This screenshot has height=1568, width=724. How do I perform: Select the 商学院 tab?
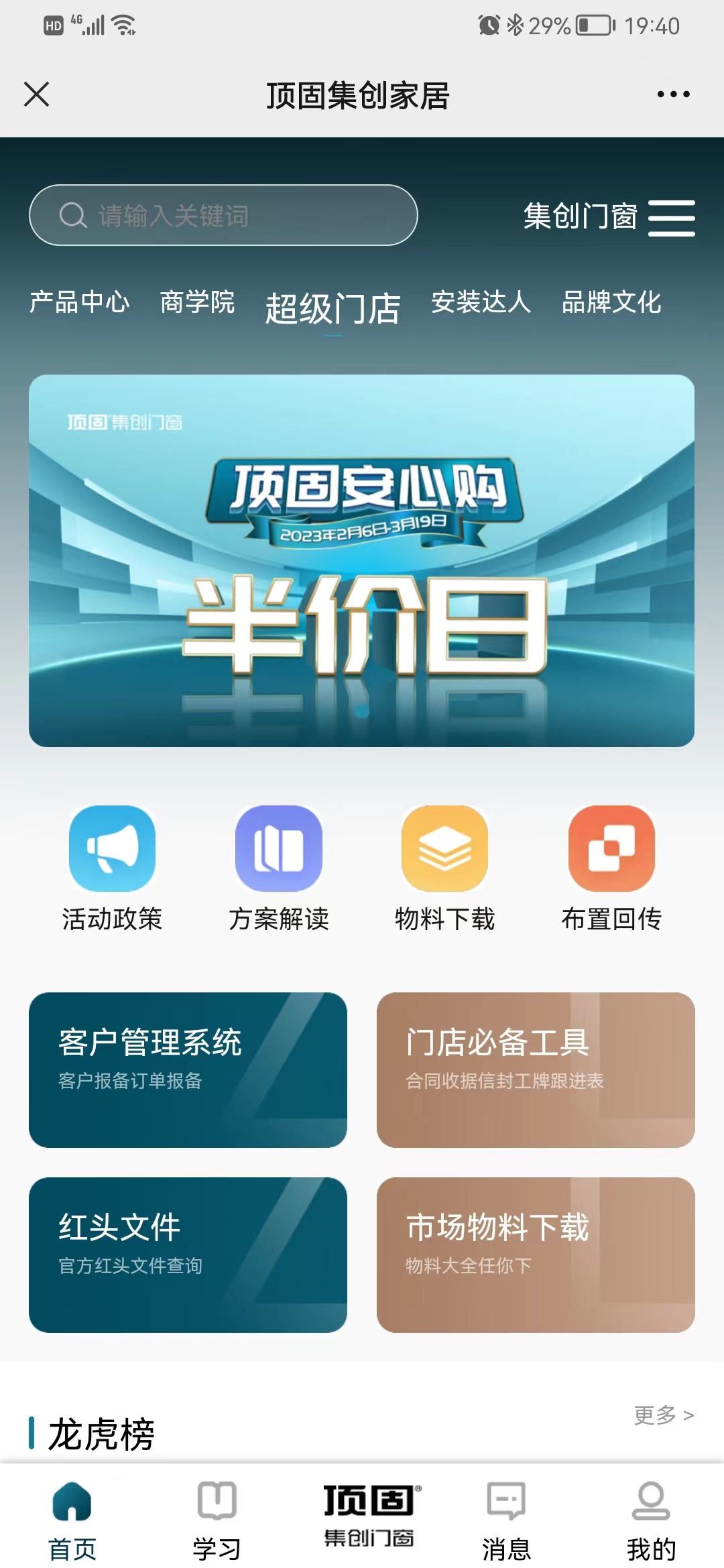(197, 302)
